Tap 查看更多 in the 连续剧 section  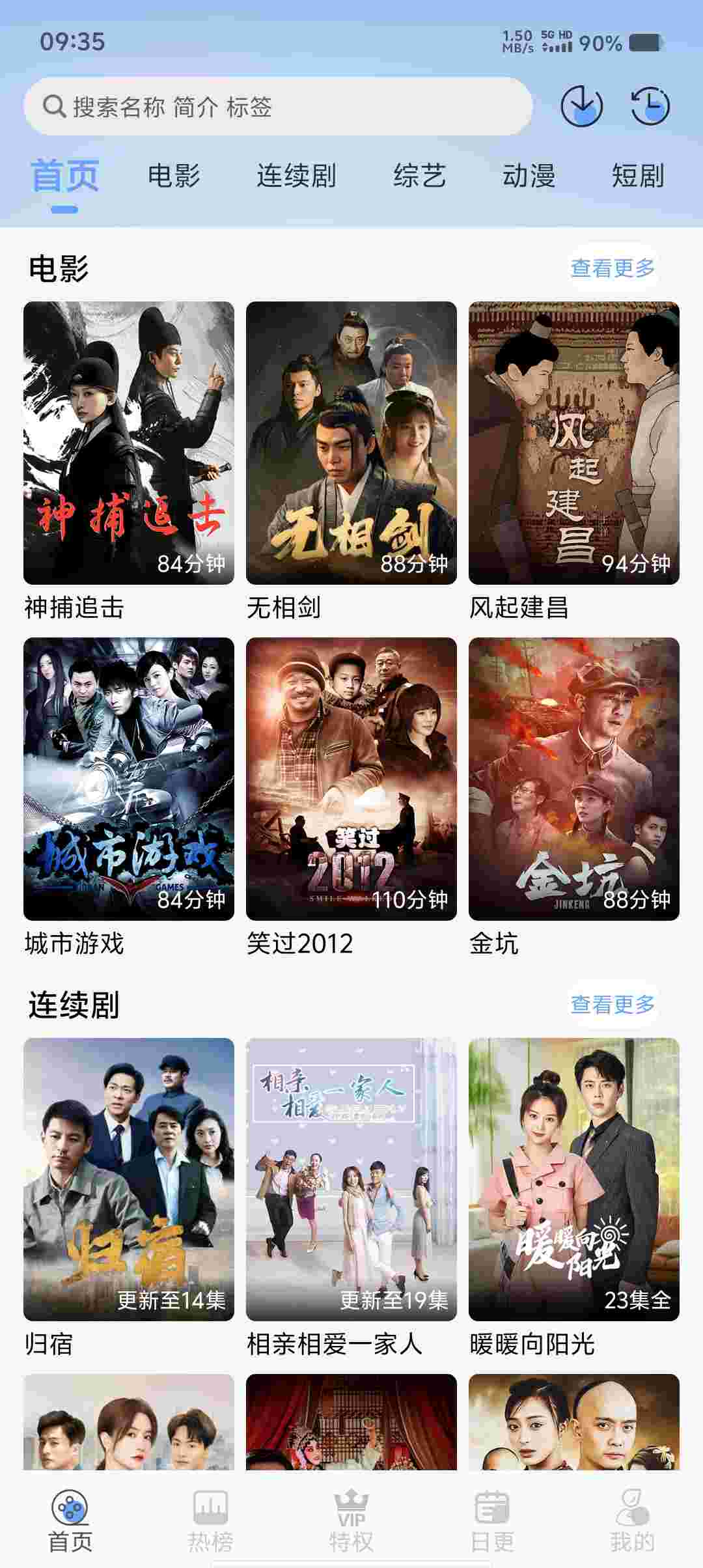tap(613, 1005)
